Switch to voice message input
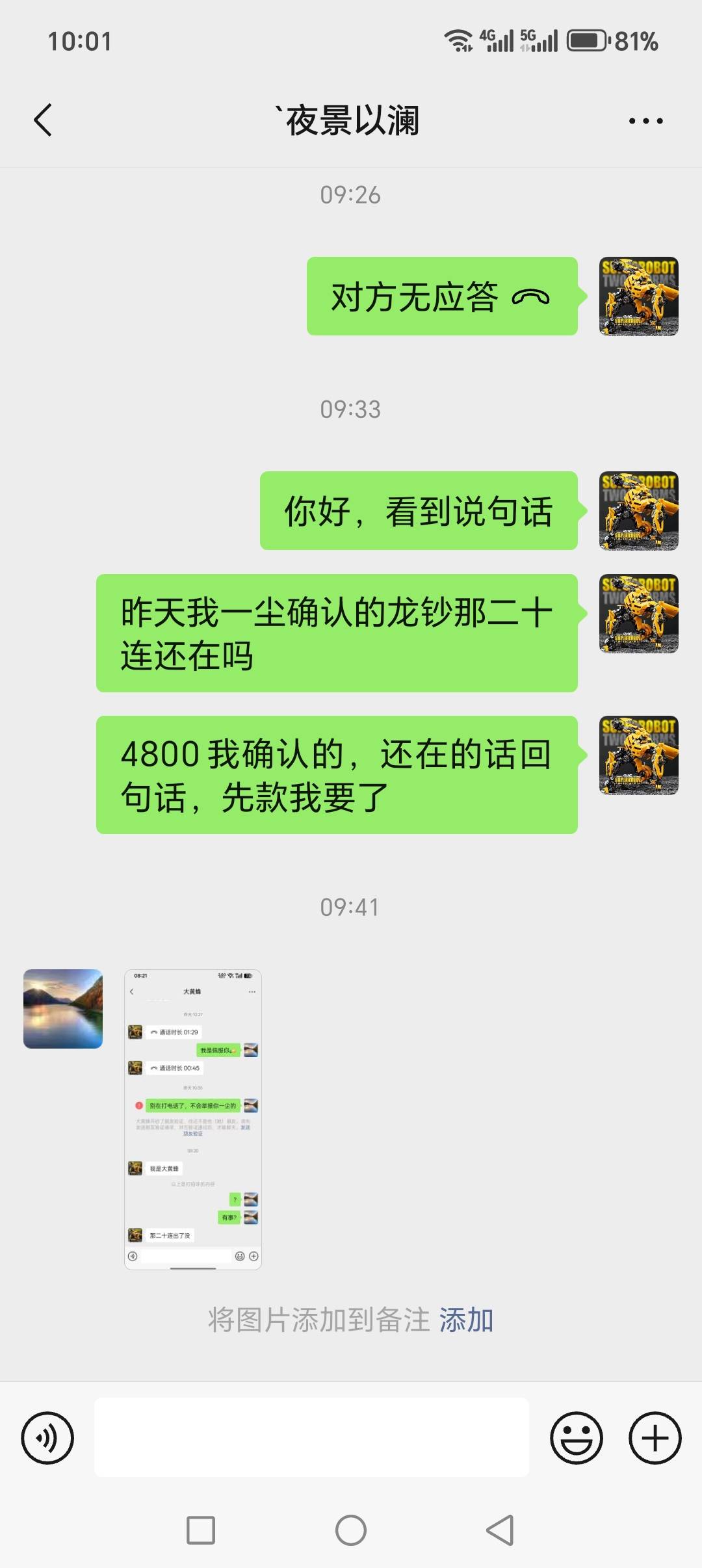 click(47, 1438)
